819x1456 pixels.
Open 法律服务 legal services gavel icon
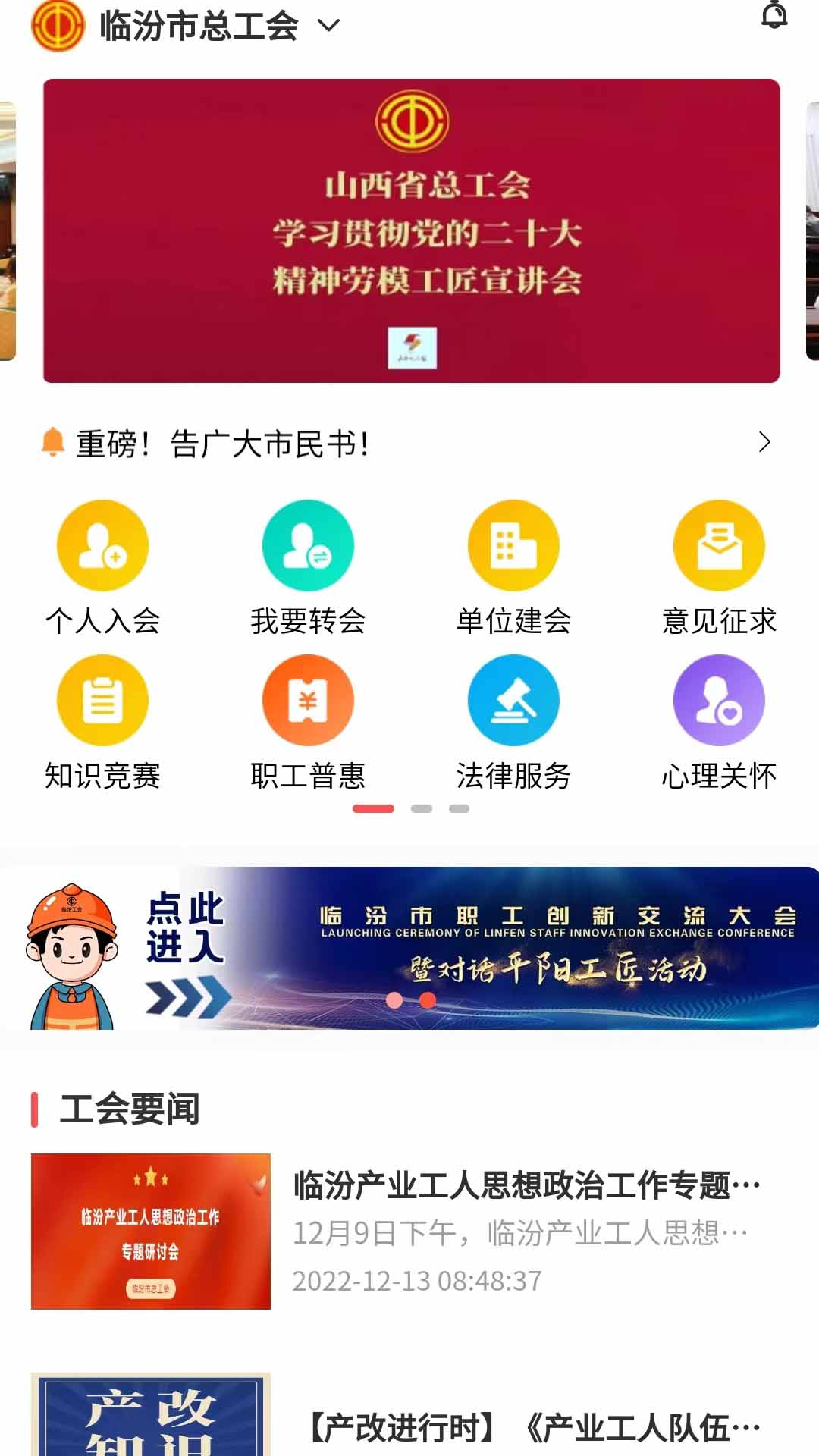coord(513,700)
